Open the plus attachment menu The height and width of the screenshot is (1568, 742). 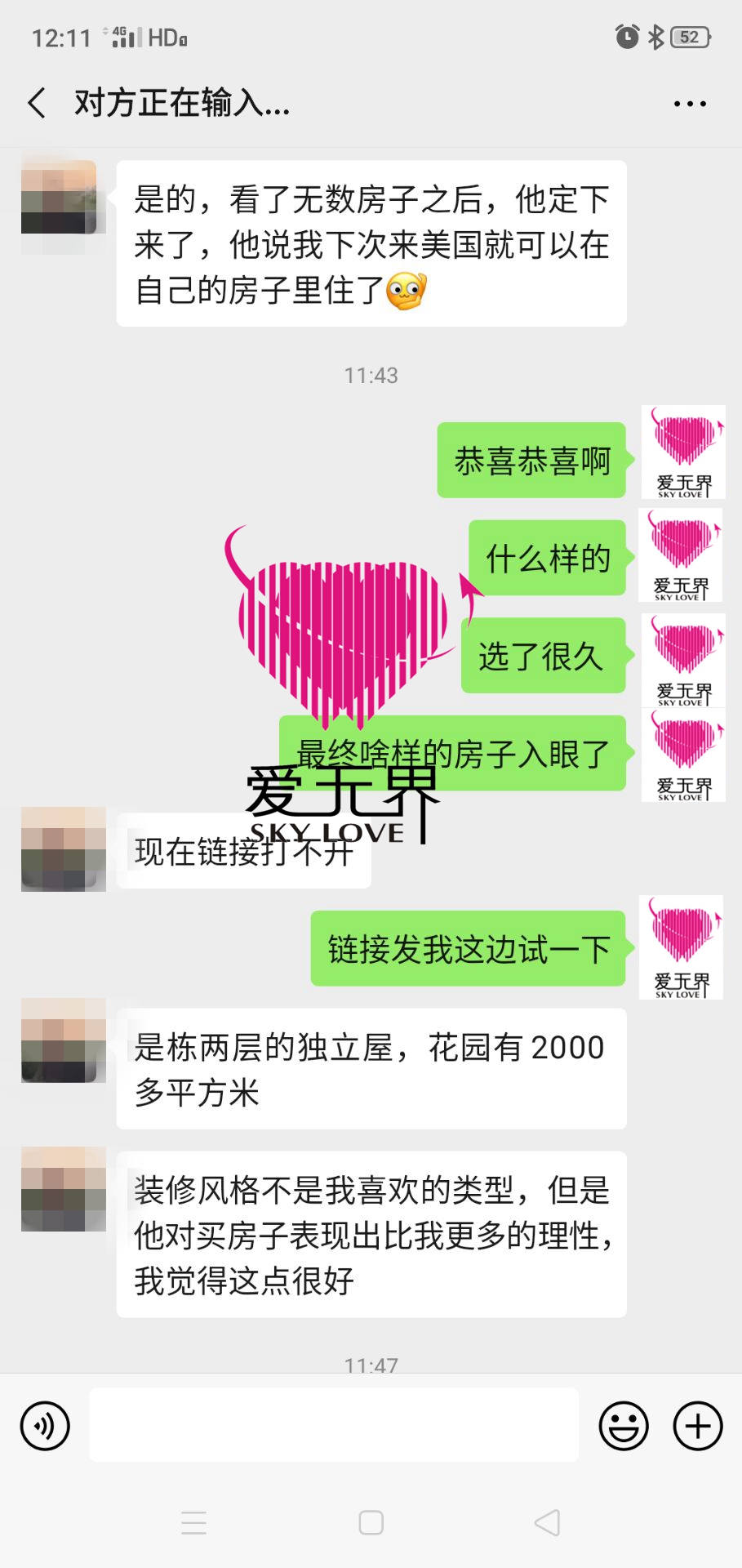coord(698,1426)
